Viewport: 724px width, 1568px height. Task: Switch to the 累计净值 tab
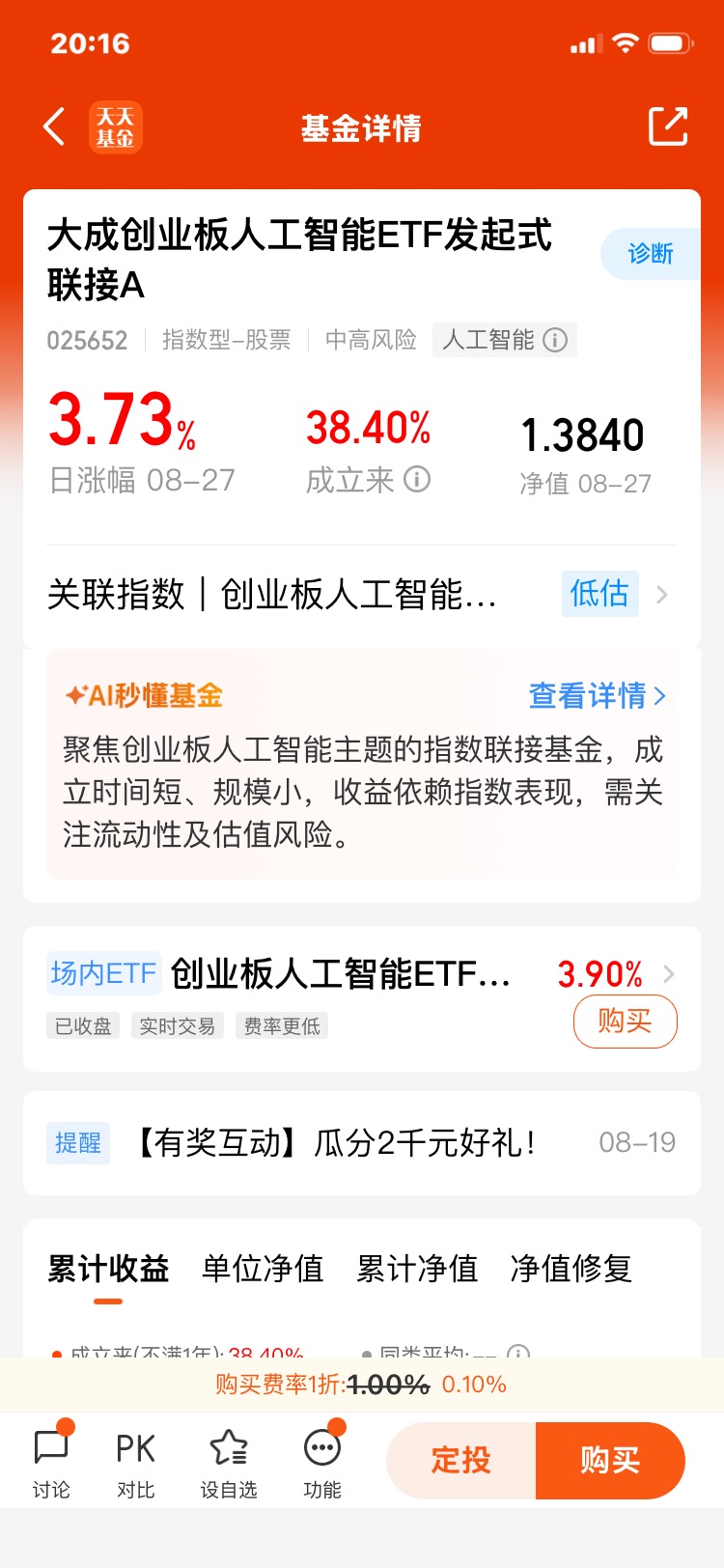click(x=417, y=1269)
